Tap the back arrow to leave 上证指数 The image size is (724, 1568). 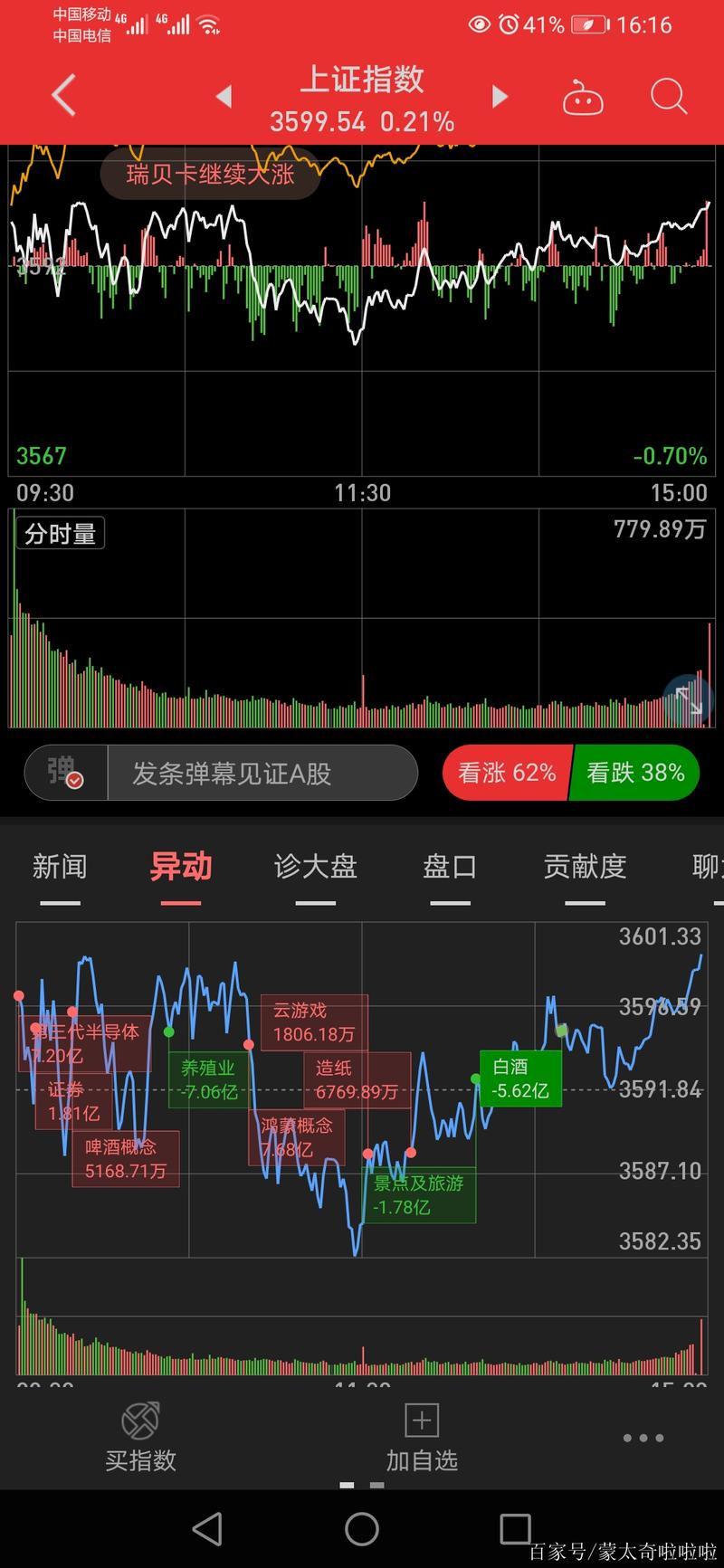pyautogui.click(x=62, y=95)
